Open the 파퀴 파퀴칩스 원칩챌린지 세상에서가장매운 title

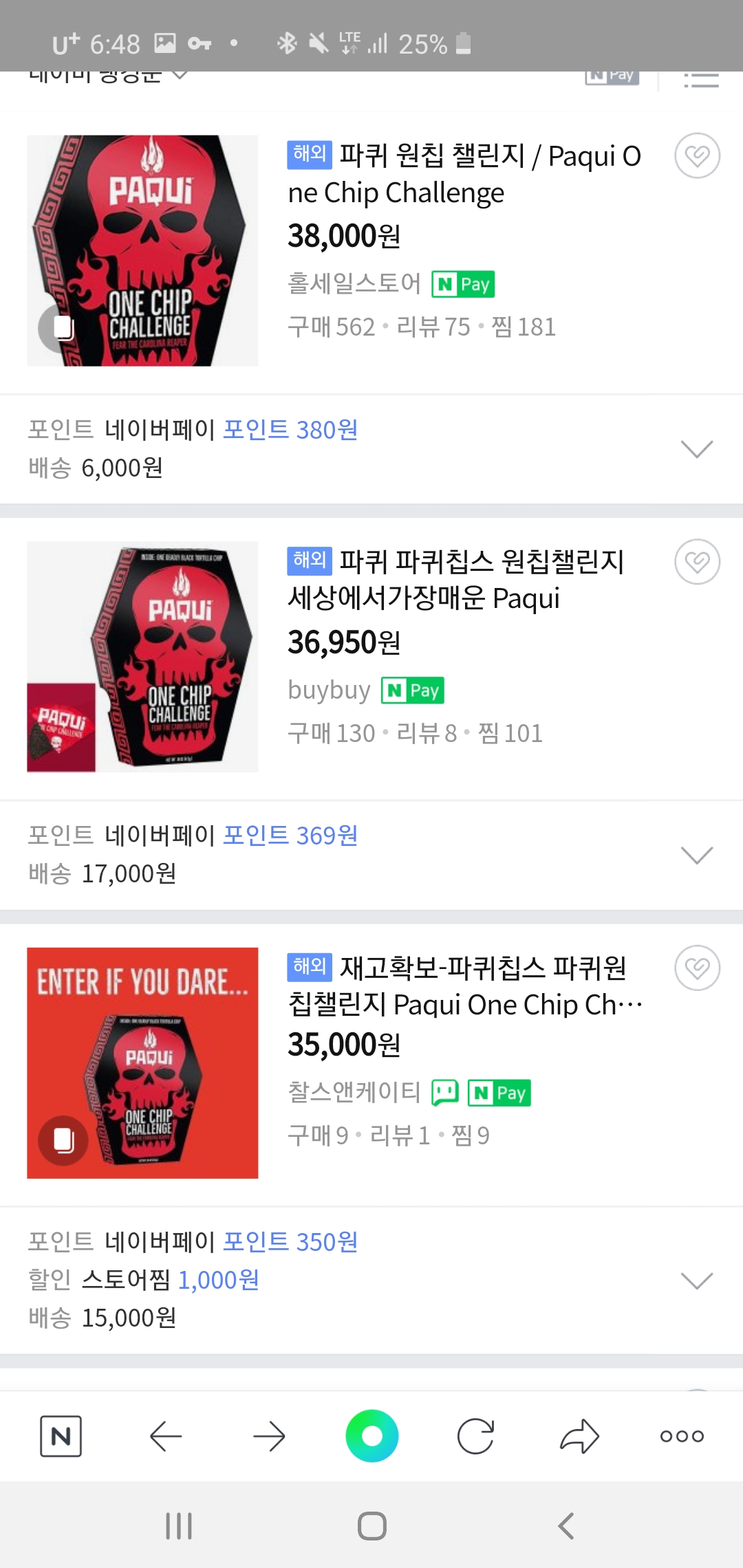[456, 580]
